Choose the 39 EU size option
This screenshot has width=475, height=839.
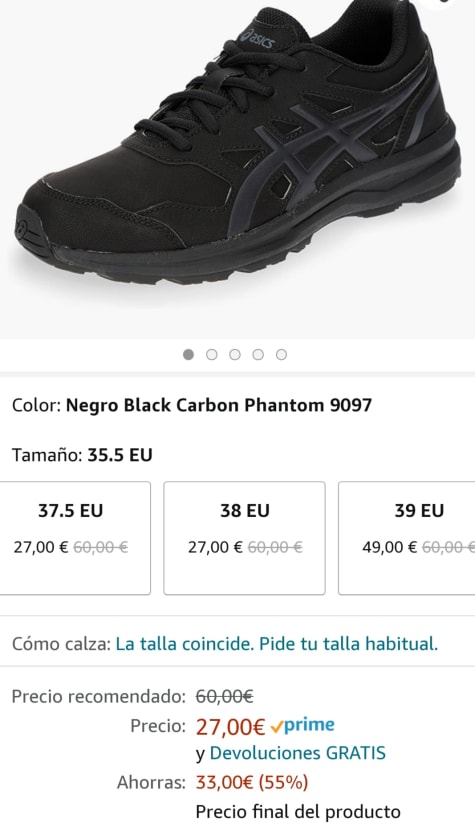pyautogui.click(x=407, y=538)
